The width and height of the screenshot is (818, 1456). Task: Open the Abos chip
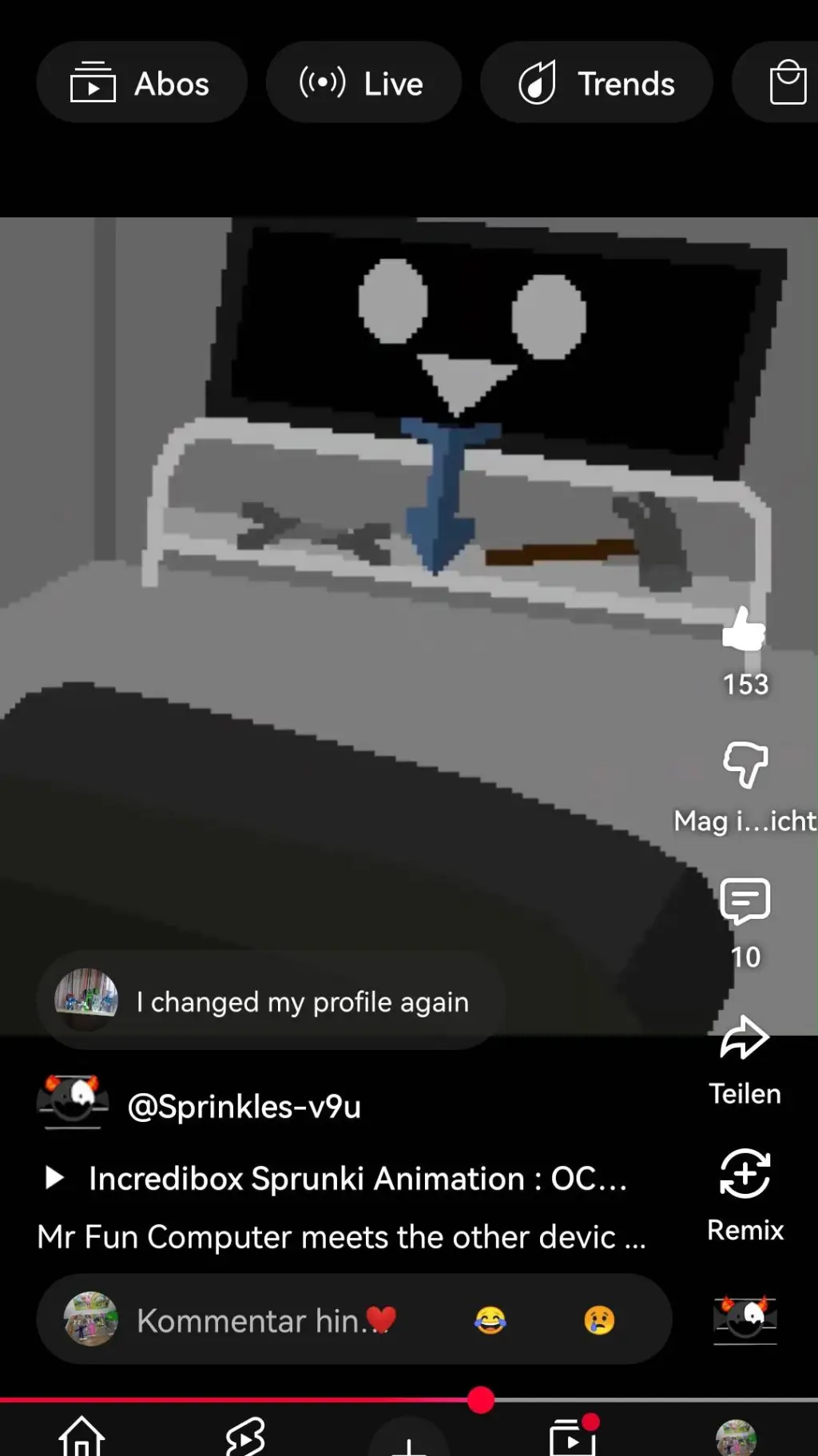141,83
